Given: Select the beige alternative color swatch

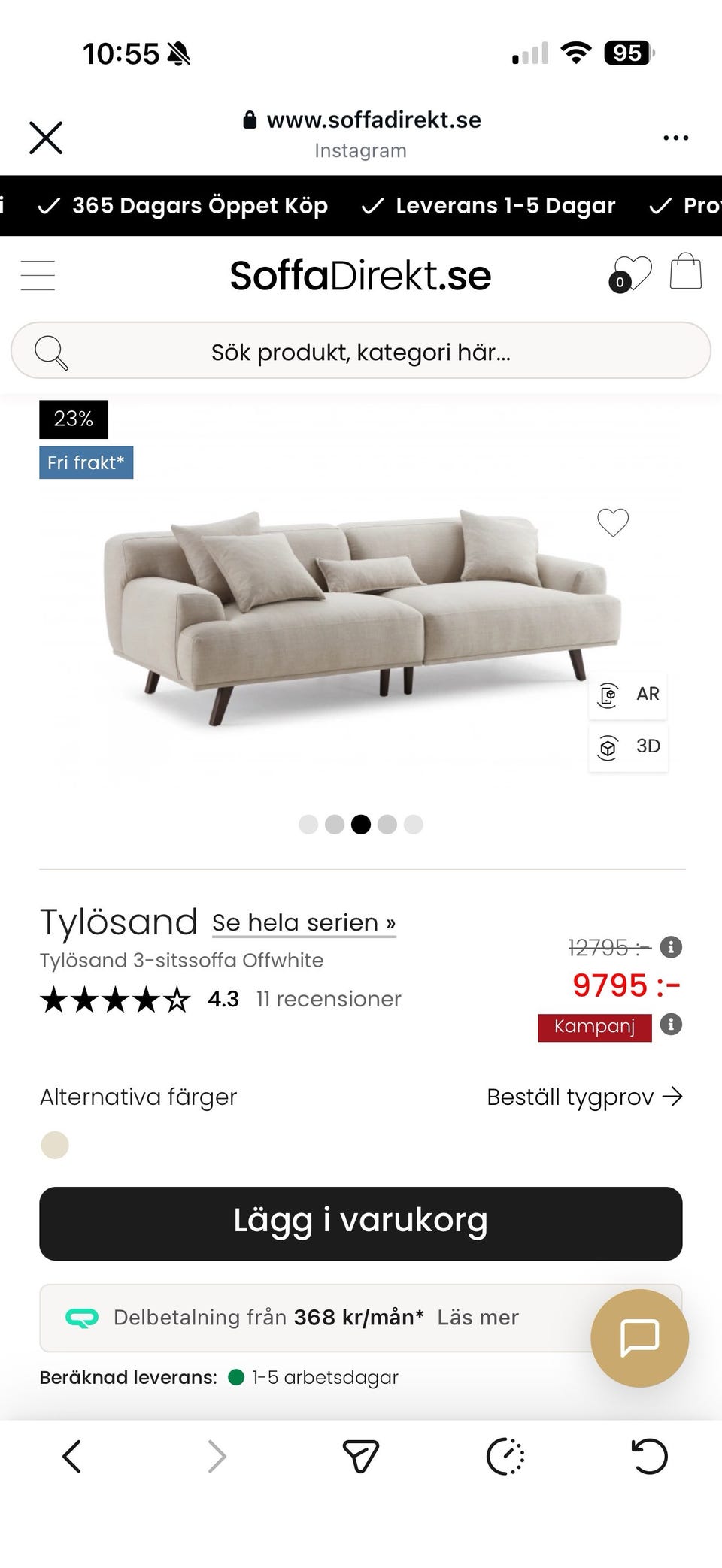Looking at the screenshot, I should pos(54,1145).
